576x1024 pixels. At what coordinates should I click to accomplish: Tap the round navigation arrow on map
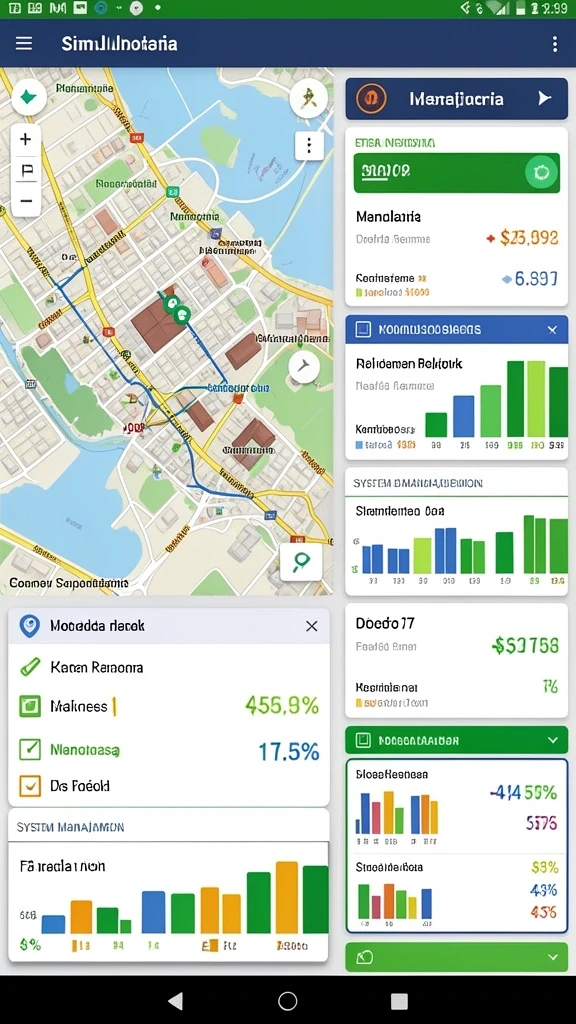point(304,366)
